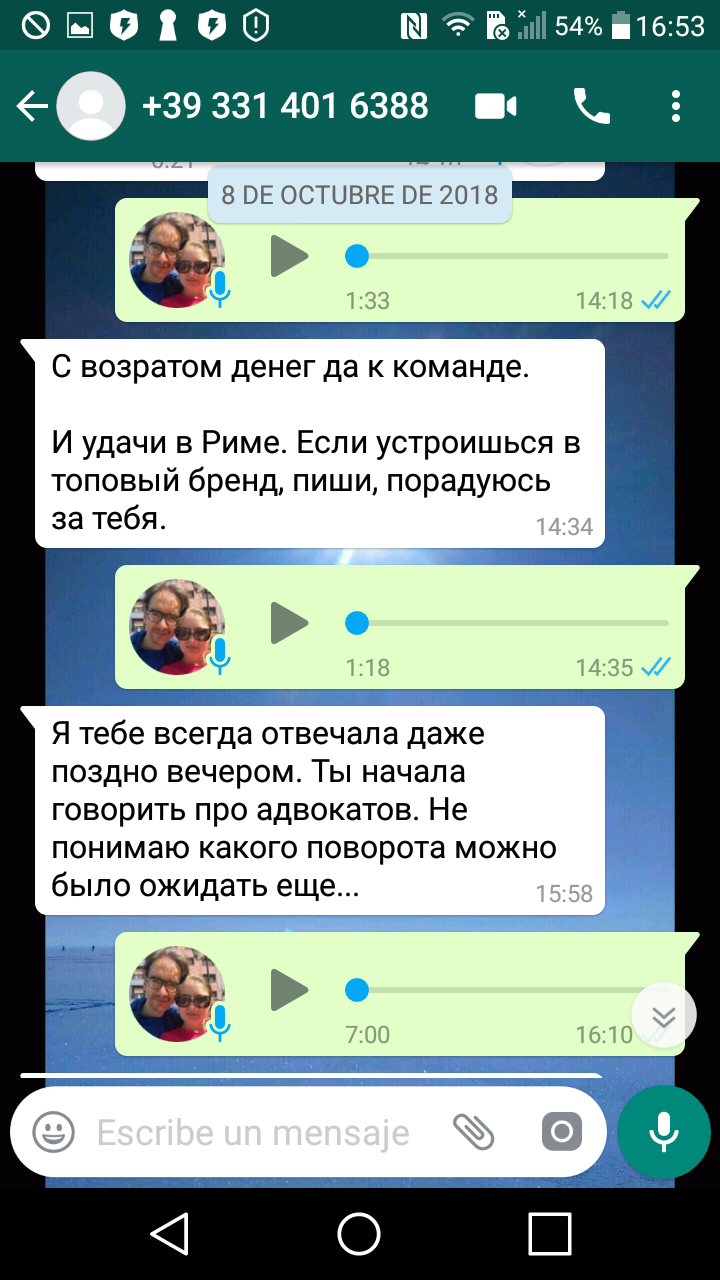Screen dimensions: 720x1280
Task: Start a video call
Action: 496,106
